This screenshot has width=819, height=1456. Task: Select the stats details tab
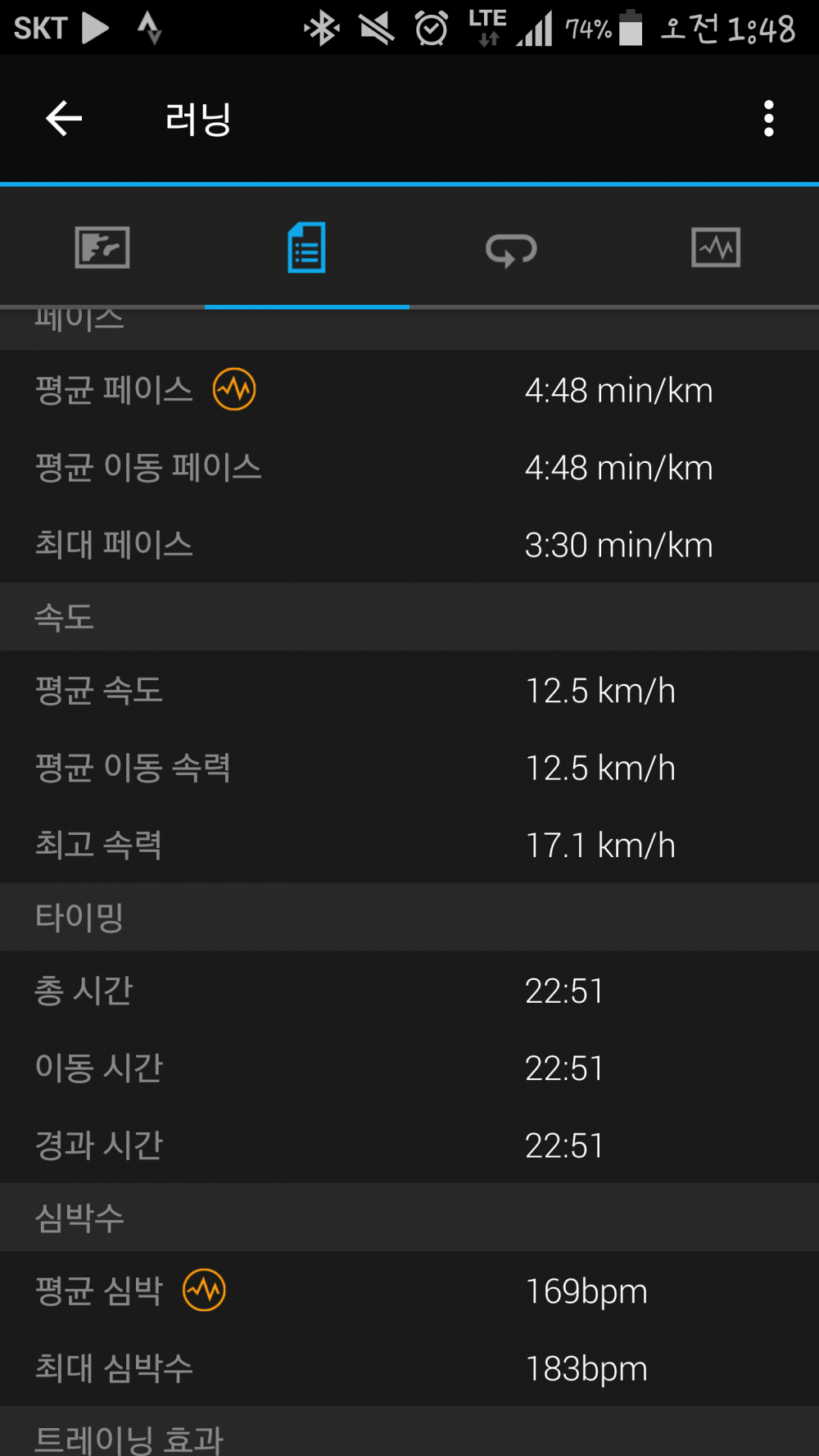tap(307, 247)
